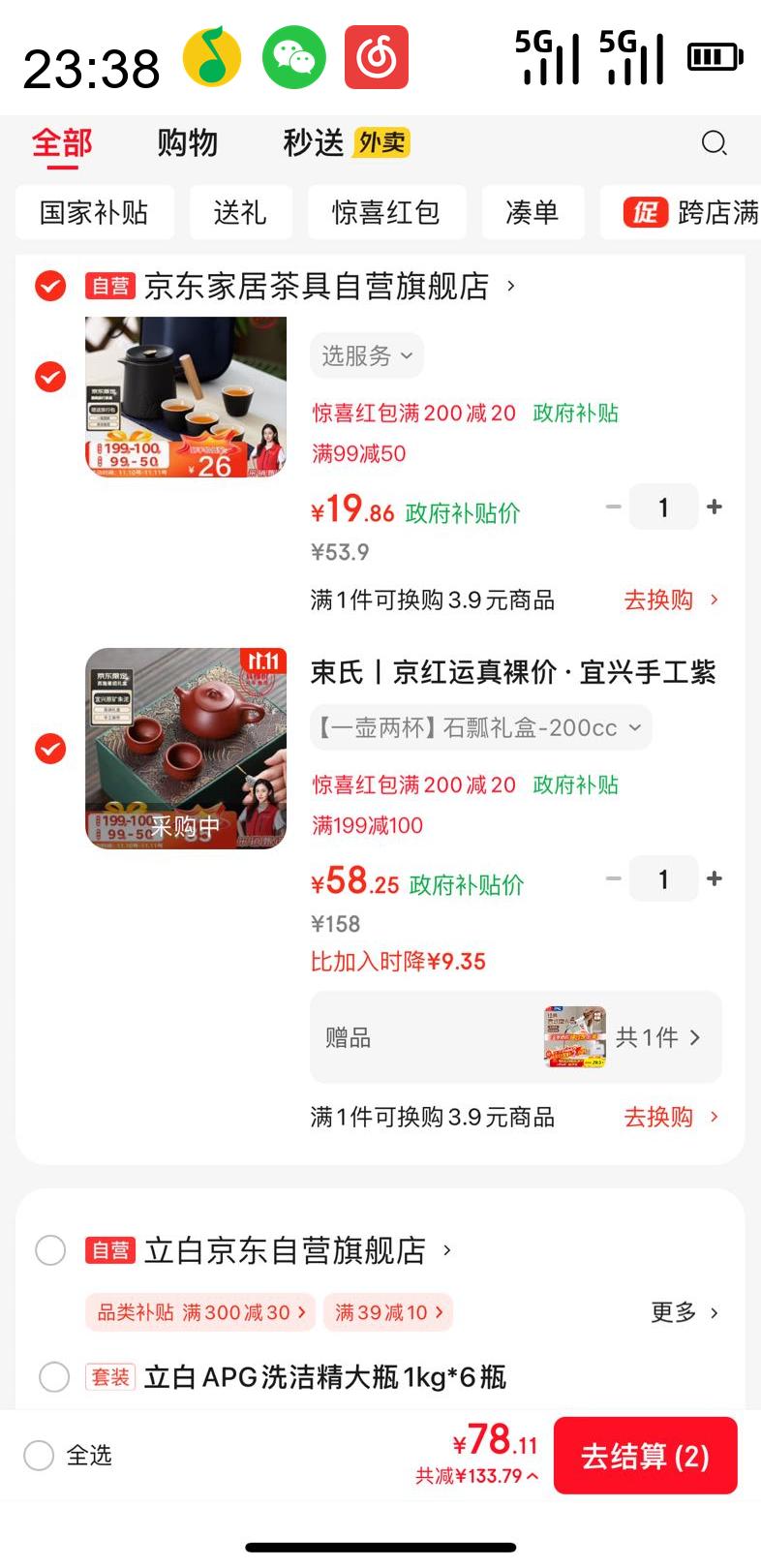Filter by 国家补贴 chip
The height and width of the screenshot is (1568, 761).
pos(94,212)
